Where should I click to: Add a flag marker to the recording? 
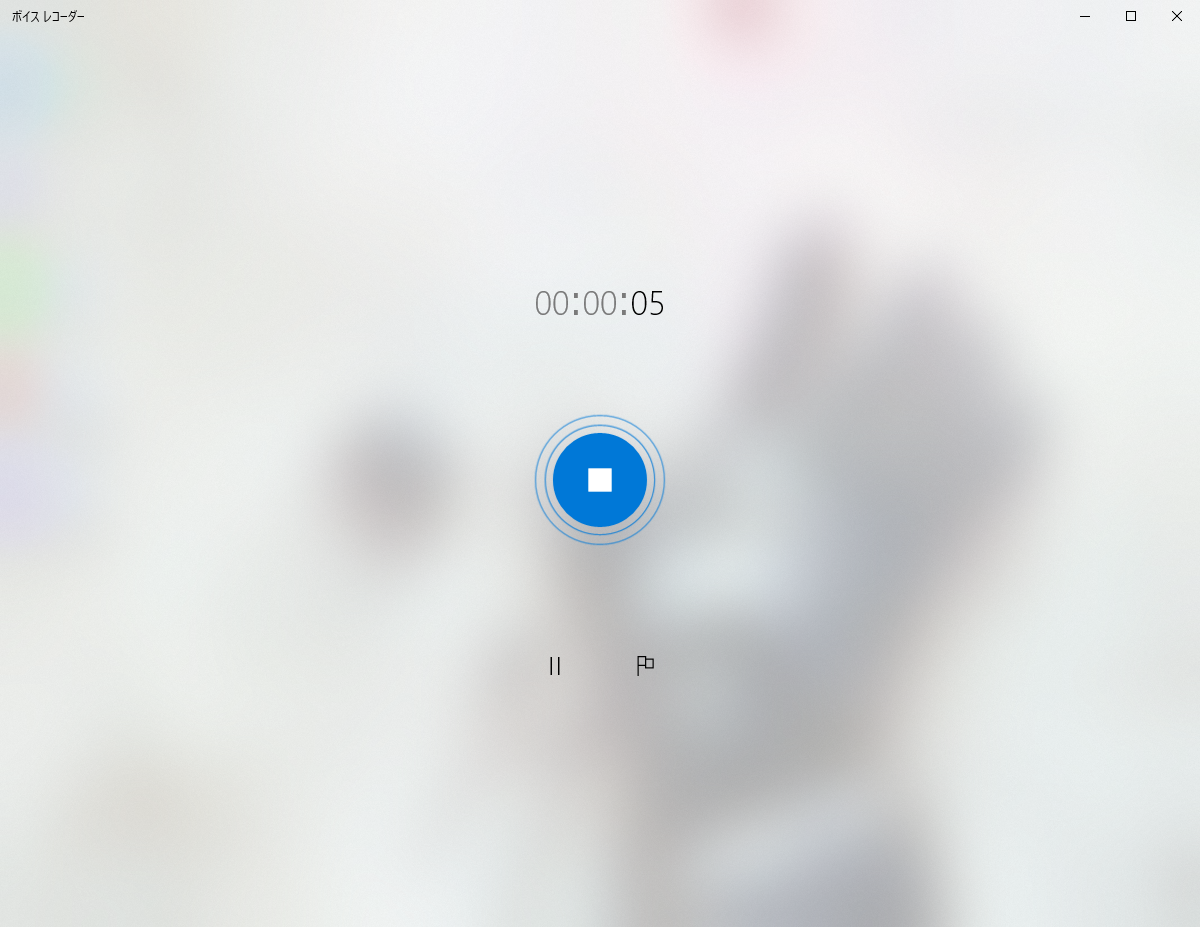coord(645,666)
